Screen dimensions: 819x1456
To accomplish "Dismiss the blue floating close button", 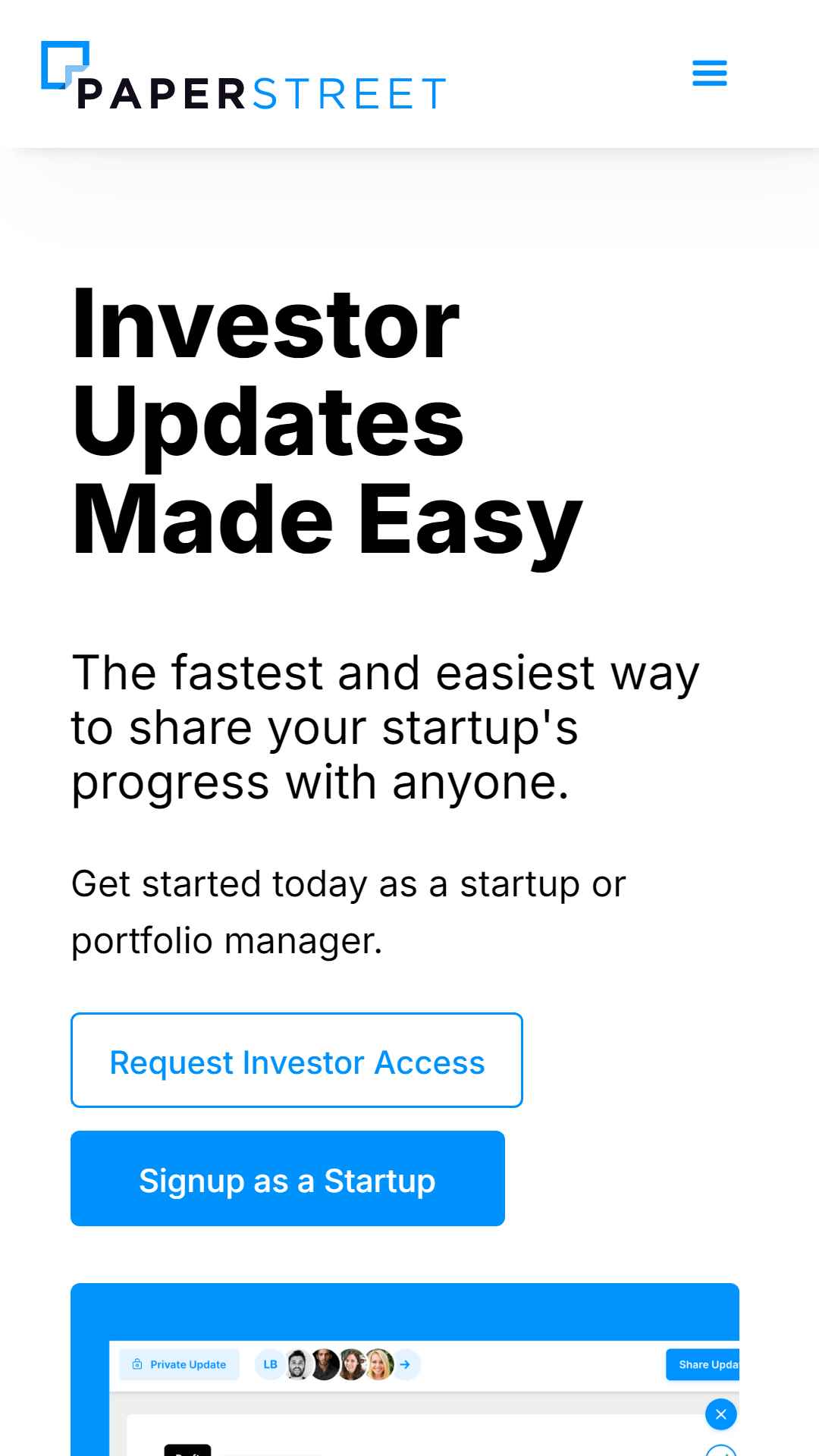I will pyautogui.click(x=721, y=1414).
